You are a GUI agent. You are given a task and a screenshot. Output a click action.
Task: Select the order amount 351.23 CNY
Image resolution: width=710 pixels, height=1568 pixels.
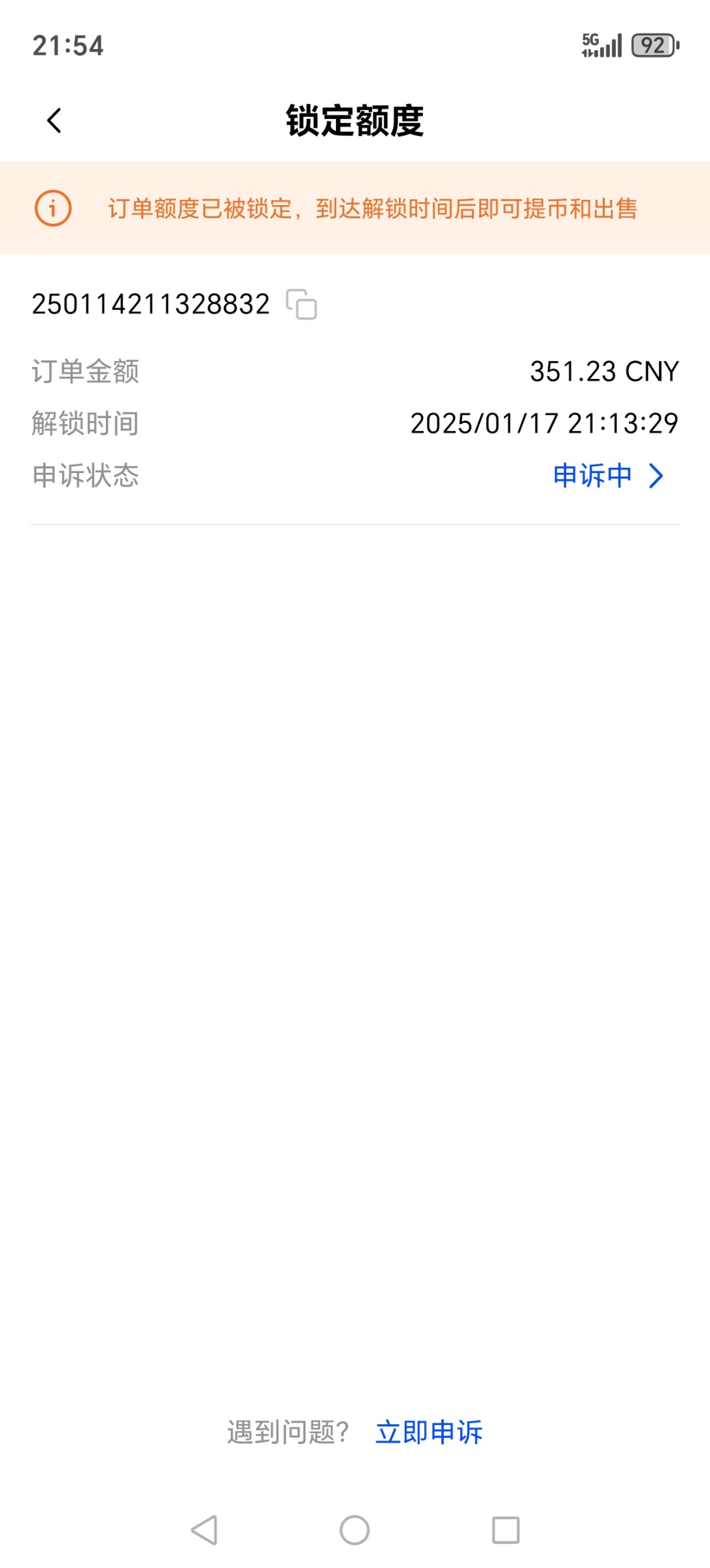tap(603, 371)
